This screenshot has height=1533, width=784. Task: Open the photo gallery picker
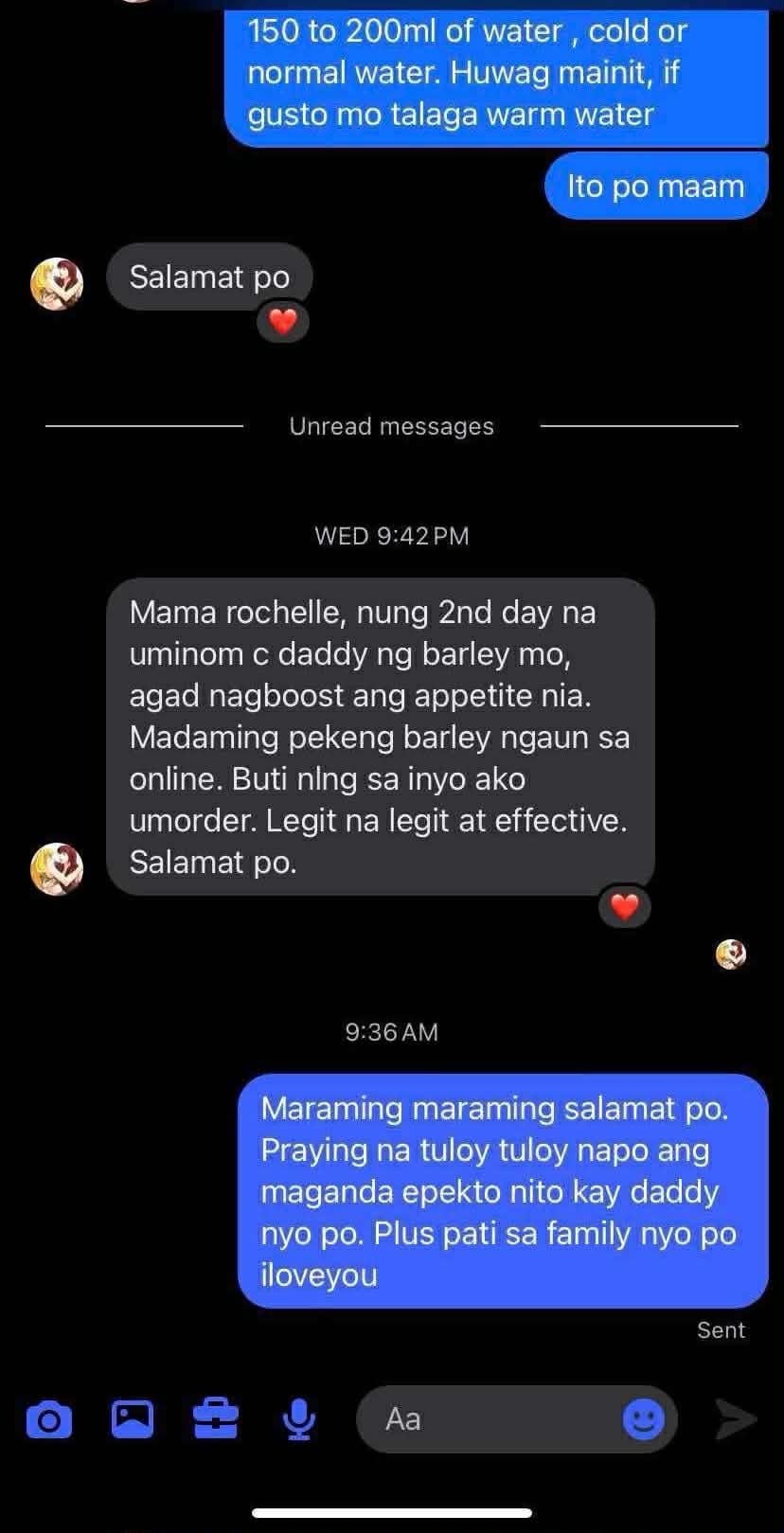(133, 1418)
